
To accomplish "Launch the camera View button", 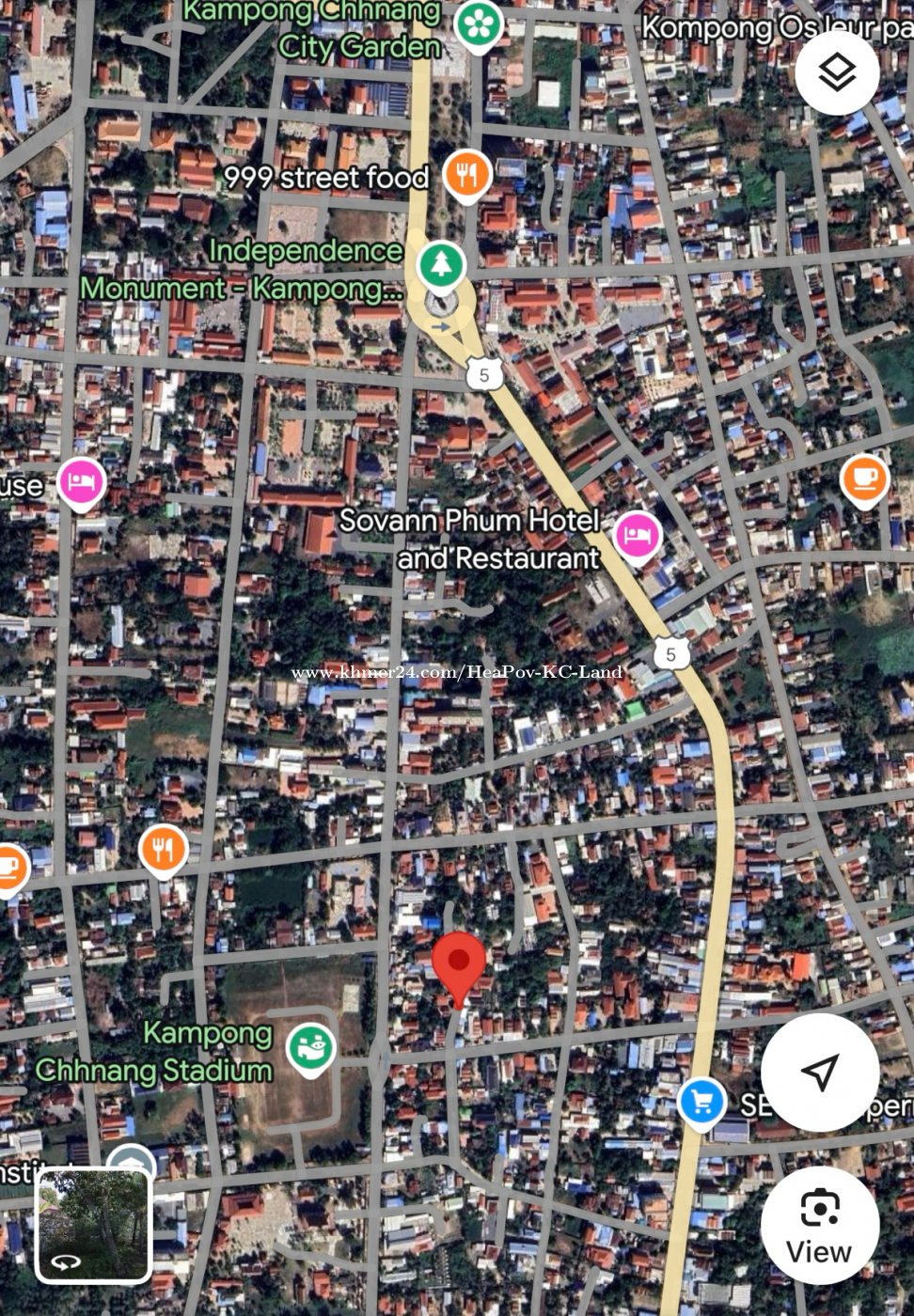I will coord(819,1225).
